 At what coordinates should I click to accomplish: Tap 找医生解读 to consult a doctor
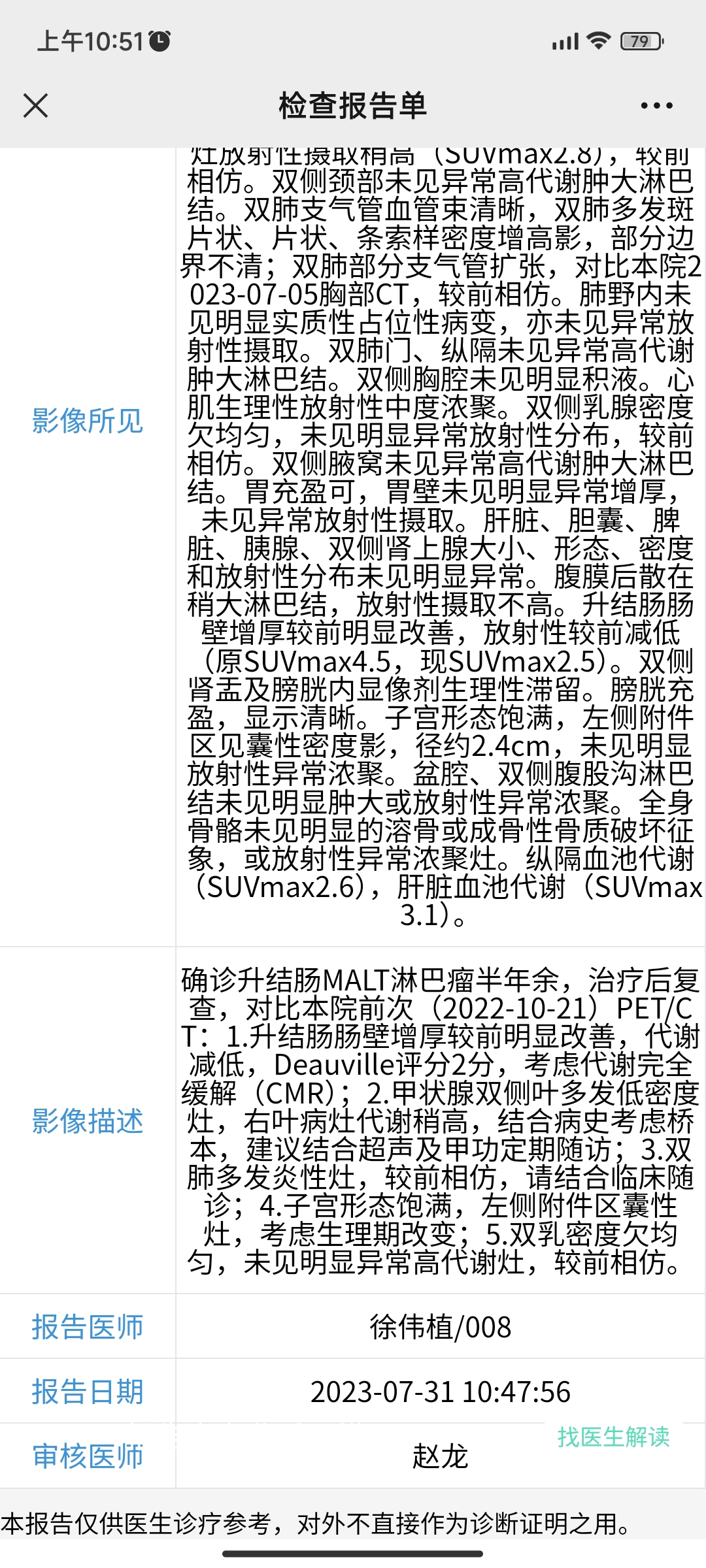[613, 1437]
